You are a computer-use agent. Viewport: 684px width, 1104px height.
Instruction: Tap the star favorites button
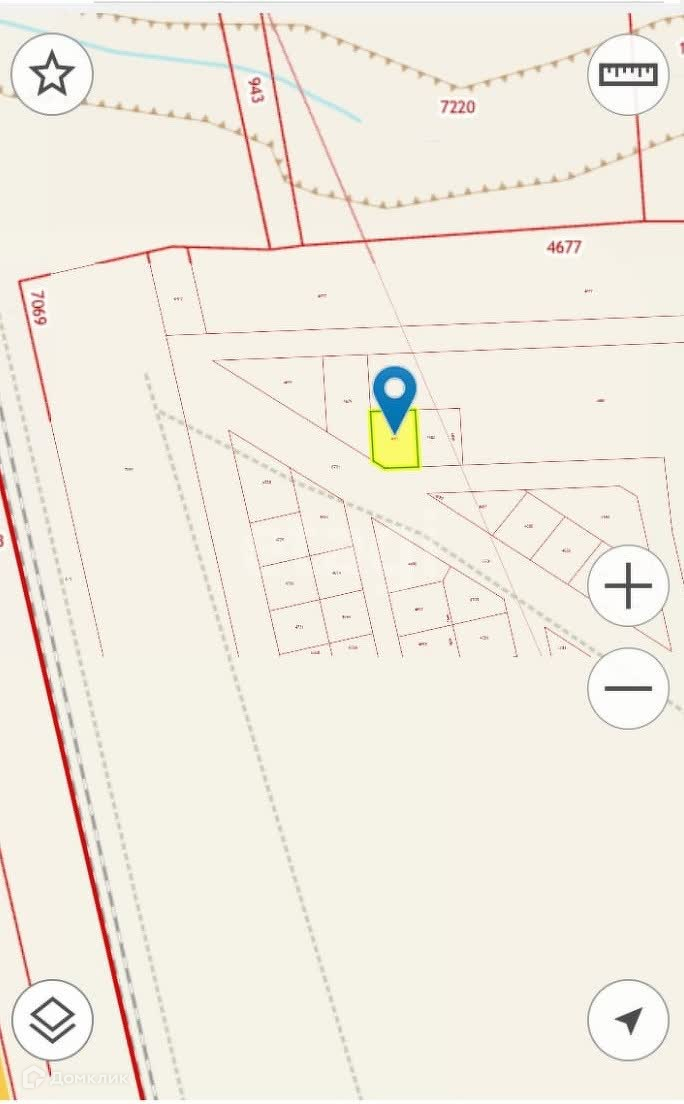[x=52, y=74]
